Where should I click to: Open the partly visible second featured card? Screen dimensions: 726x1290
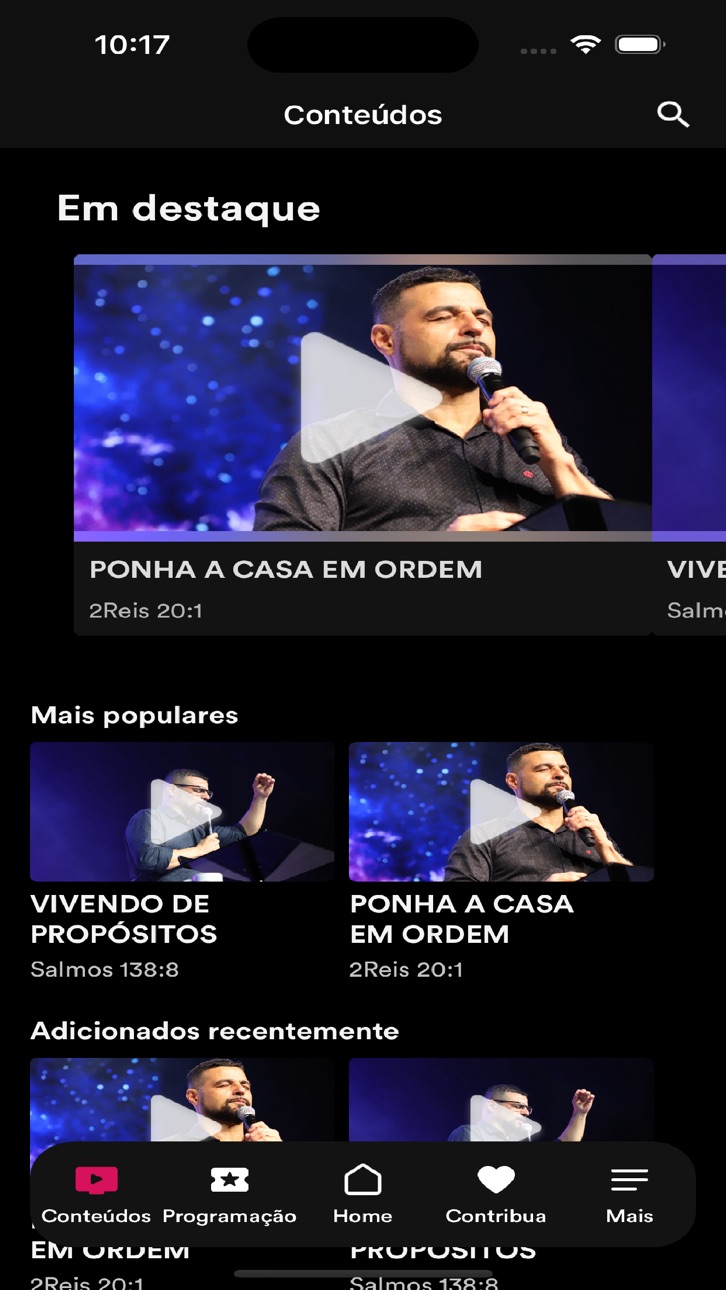point(690,444)
